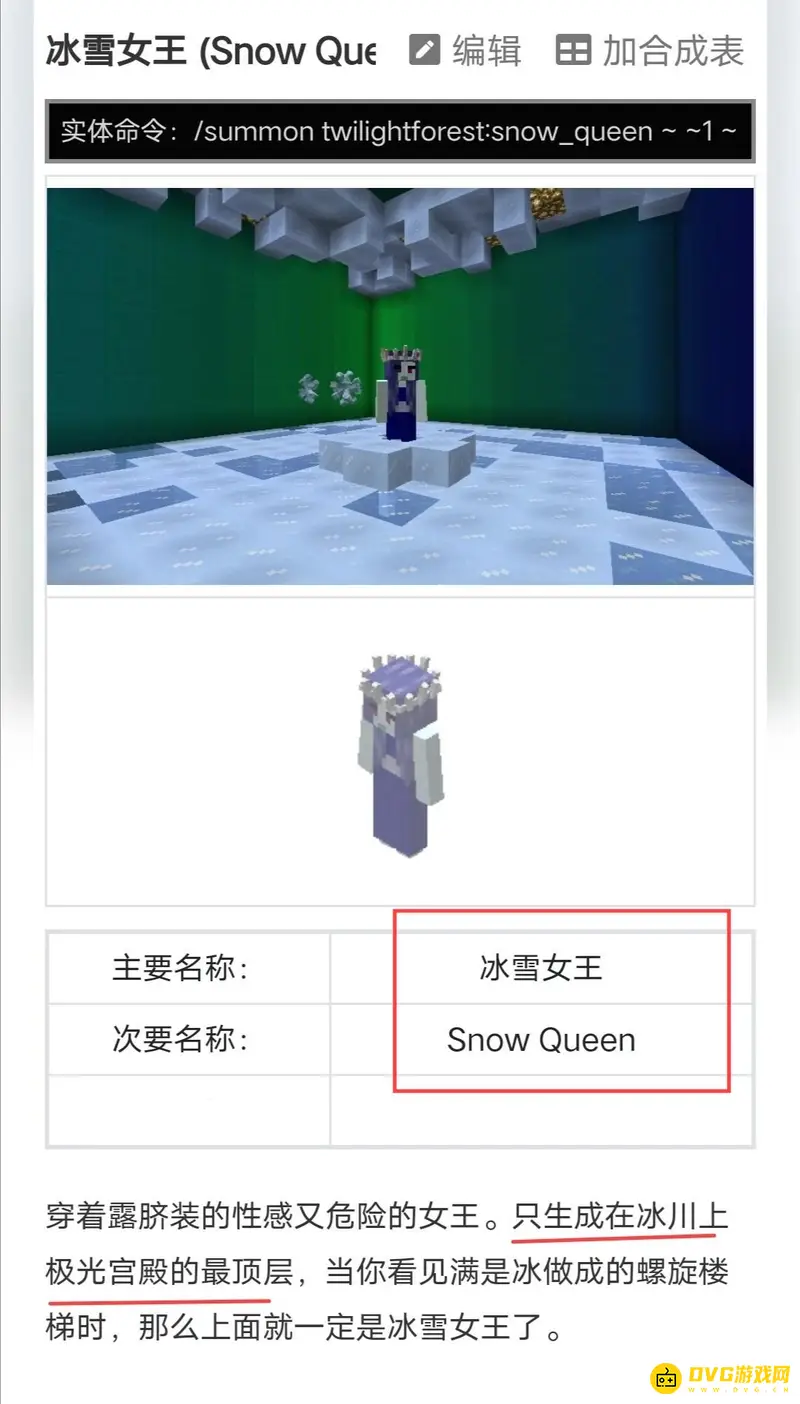The width and height of the screenshot is (800, 1404).
Task: Open 加合成表 to add a recipe
Action: click(650, 51)
